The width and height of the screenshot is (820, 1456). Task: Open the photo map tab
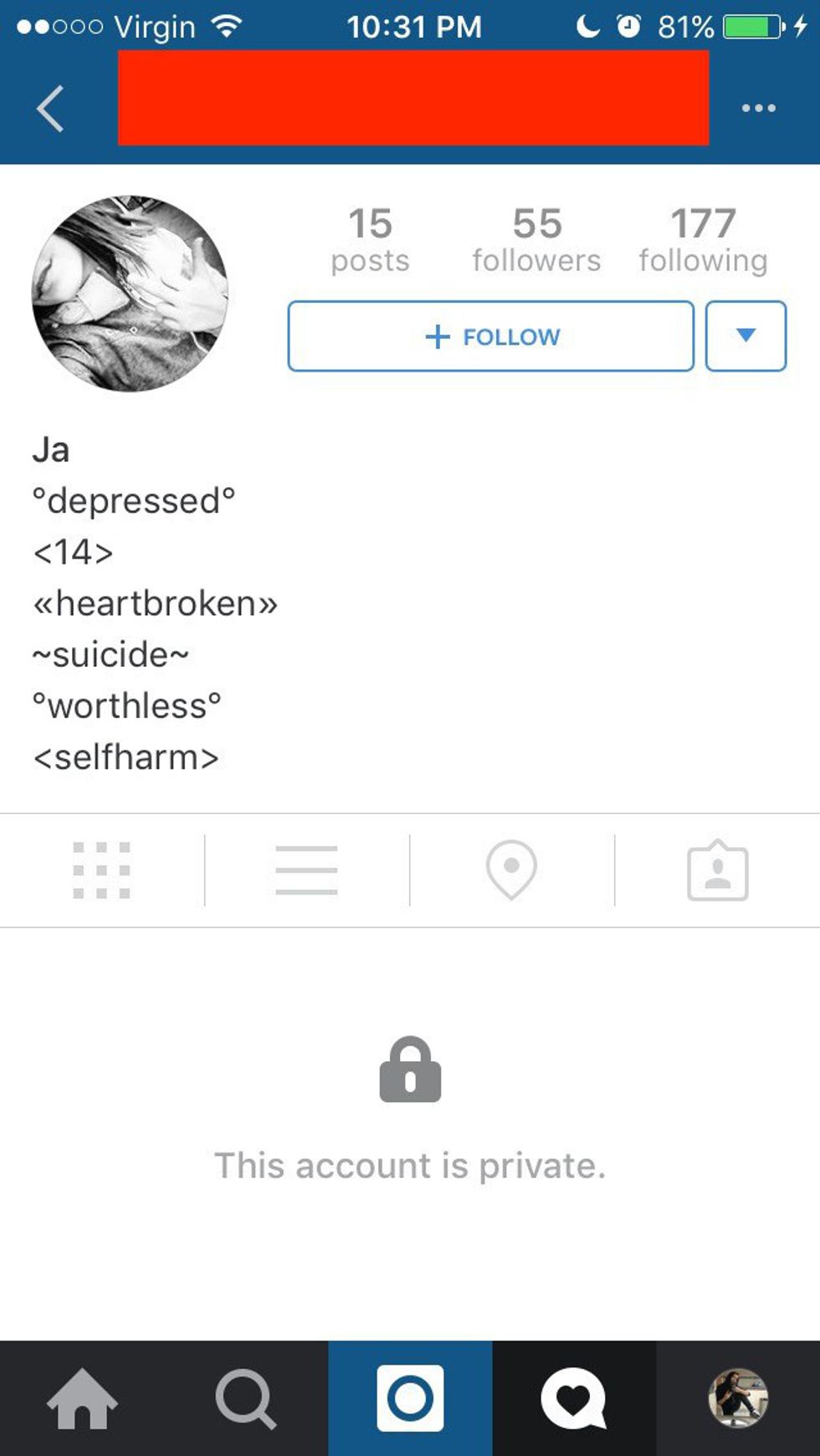pyautogui.click(x=511, y=870)
